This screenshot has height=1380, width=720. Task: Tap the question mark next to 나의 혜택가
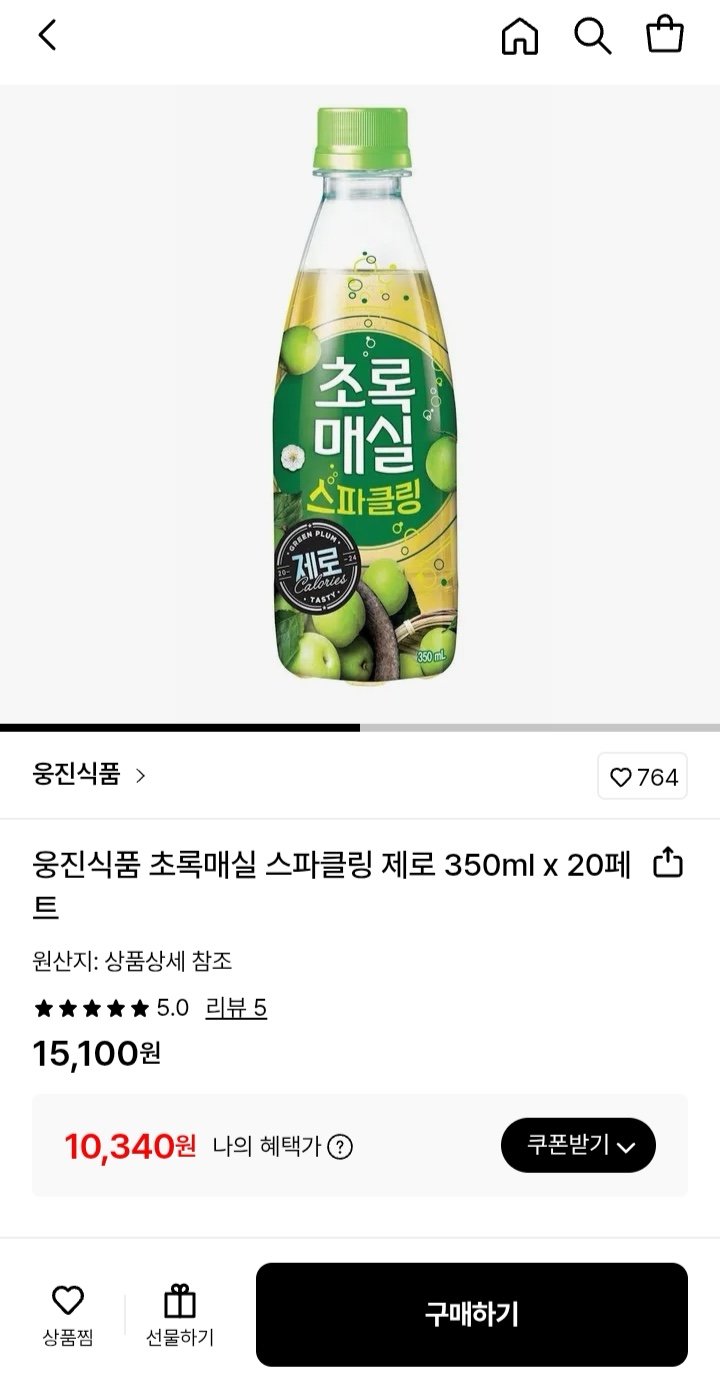339,1148
